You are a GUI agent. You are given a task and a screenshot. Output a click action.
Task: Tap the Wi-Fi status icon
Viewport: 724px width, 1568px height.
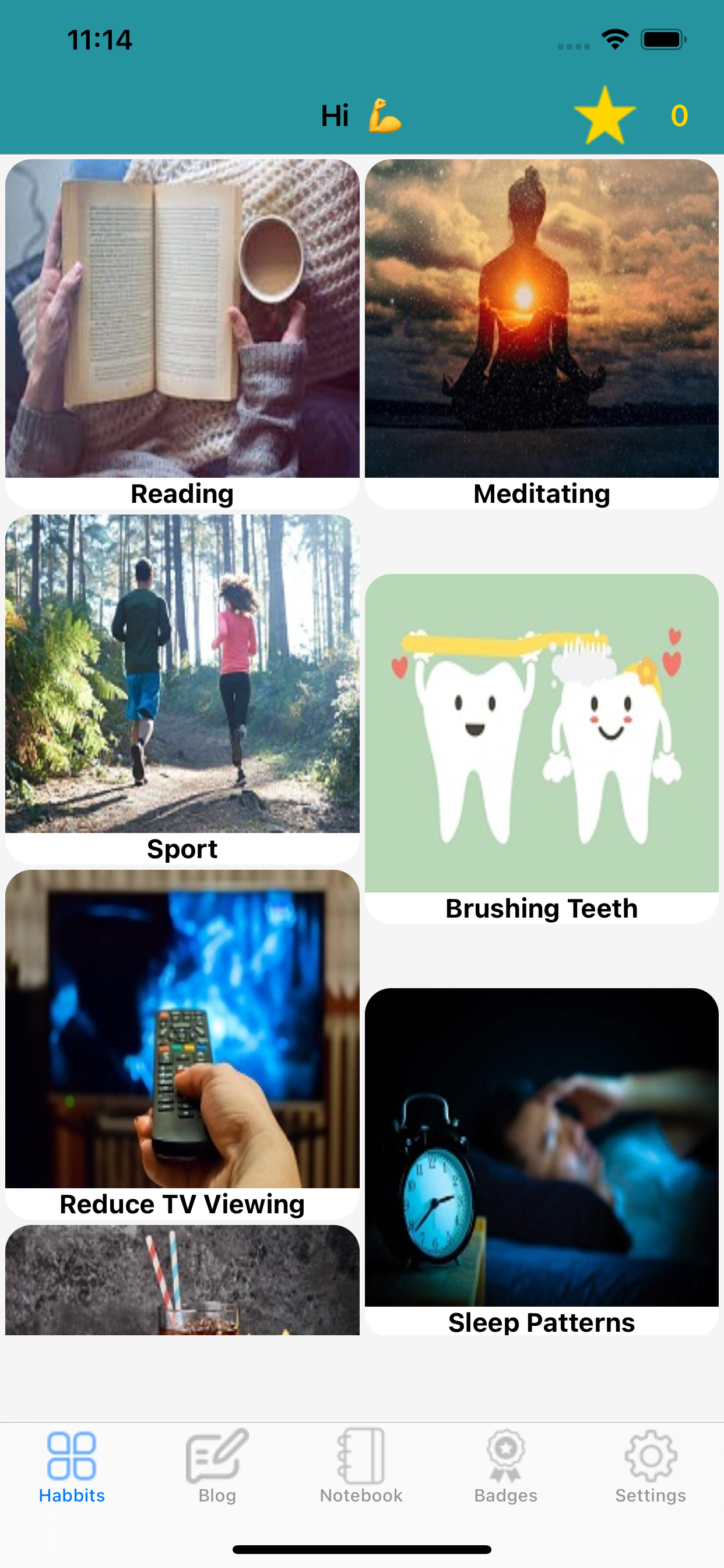[614, 39]
